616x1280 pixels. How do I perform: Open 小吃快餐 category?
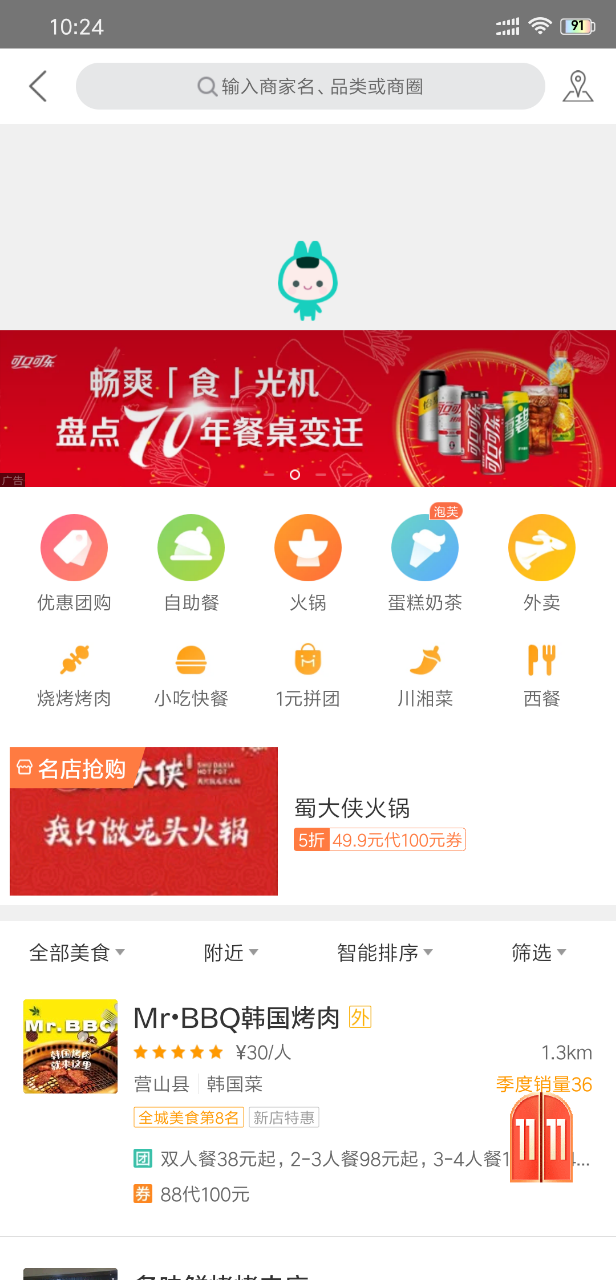191,675
